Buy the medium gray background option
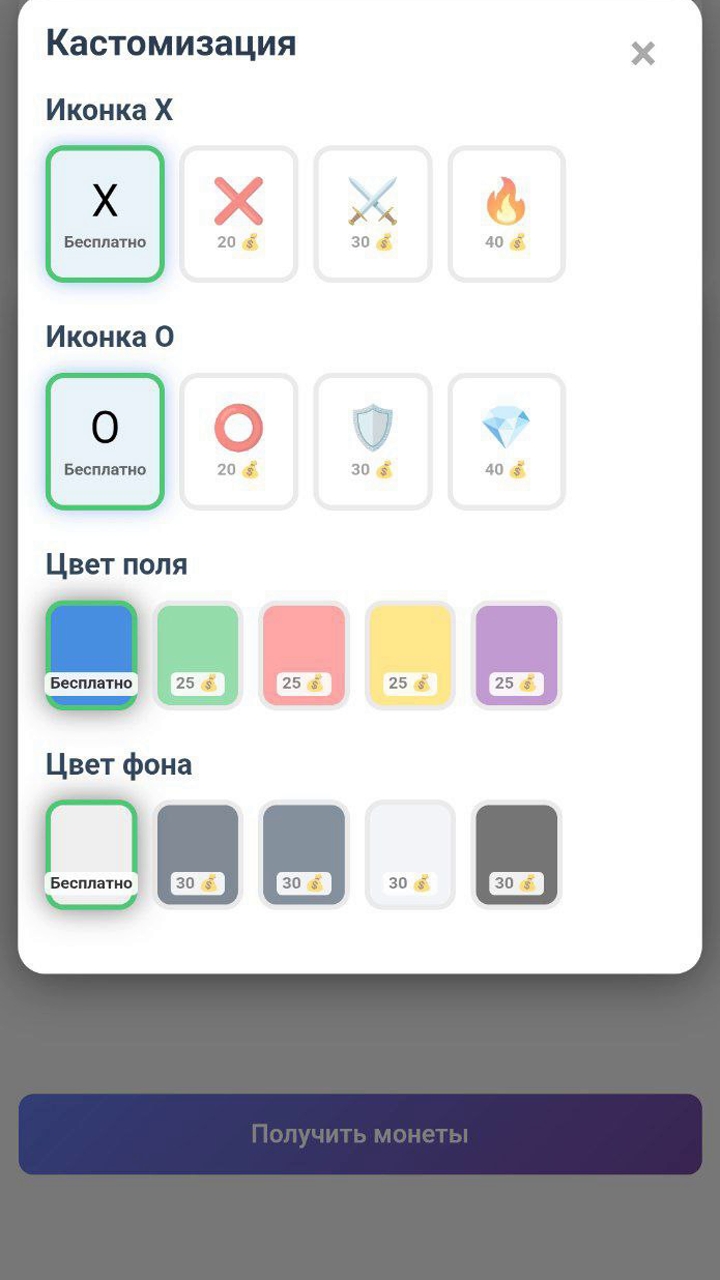The width and height of the screenshot is (720, 1280). (x=197, y=853)
